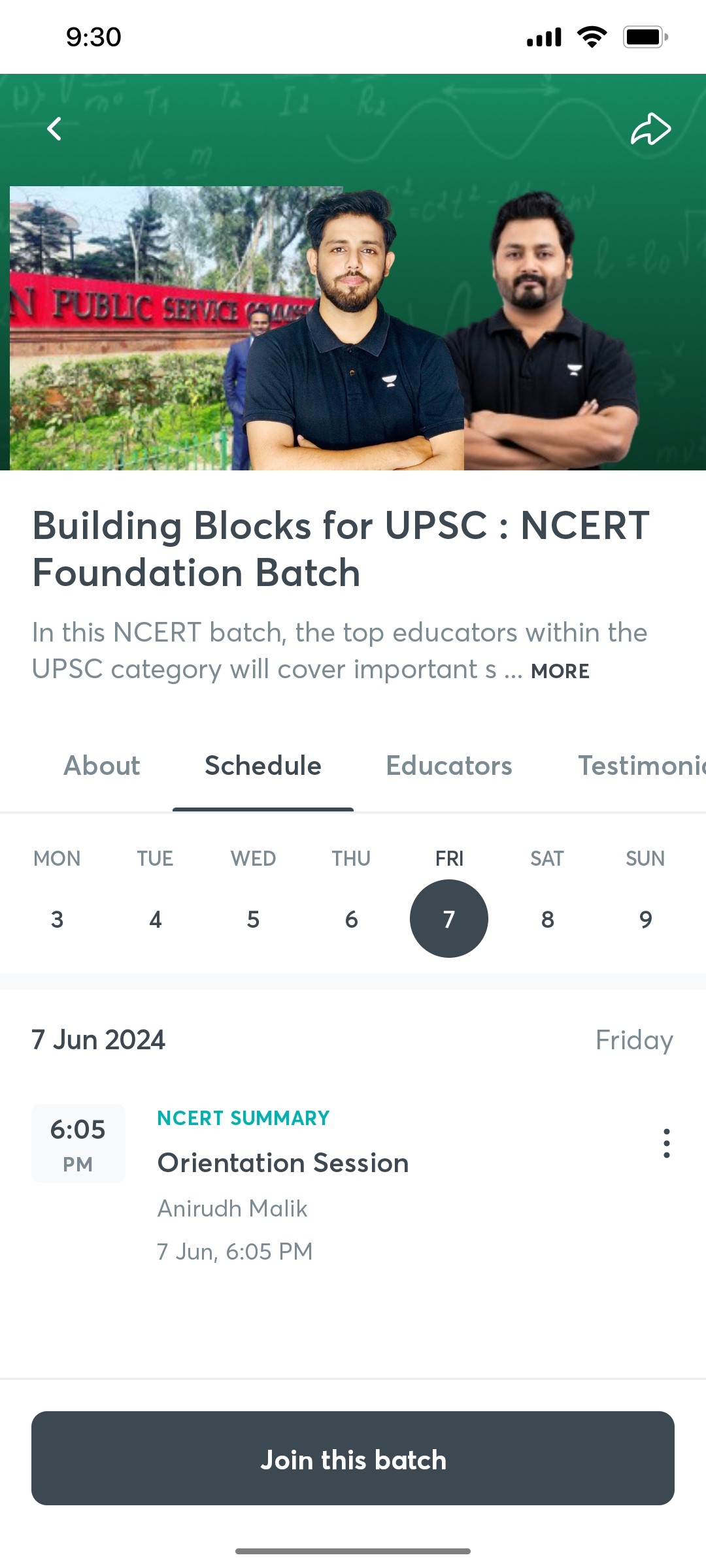
Task: Expand the description with MORE
Action: coord(561,671)
